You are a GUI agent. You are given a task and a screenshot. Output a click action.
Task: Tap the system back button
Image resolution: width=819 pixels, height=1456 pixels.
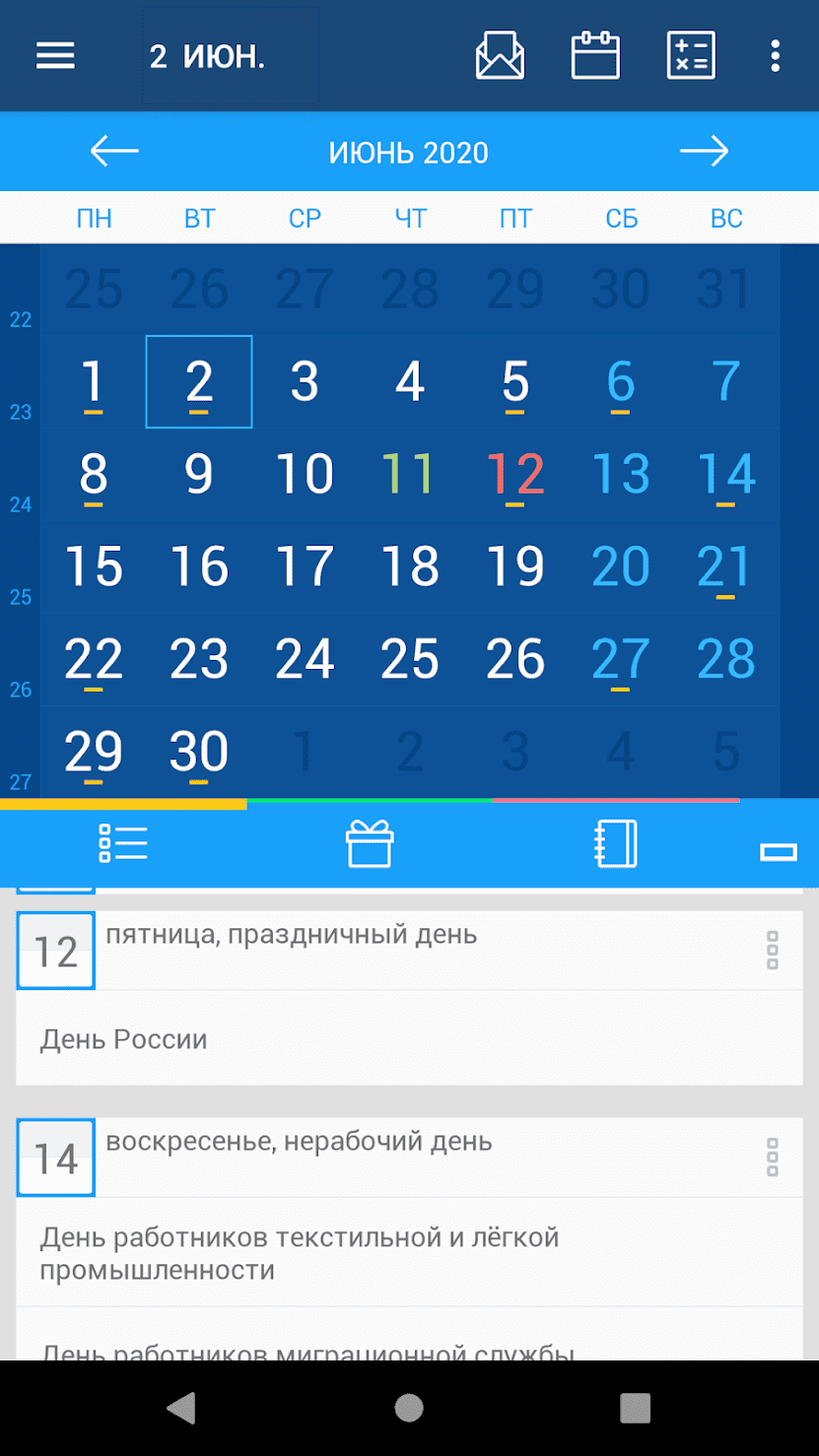181,1408
